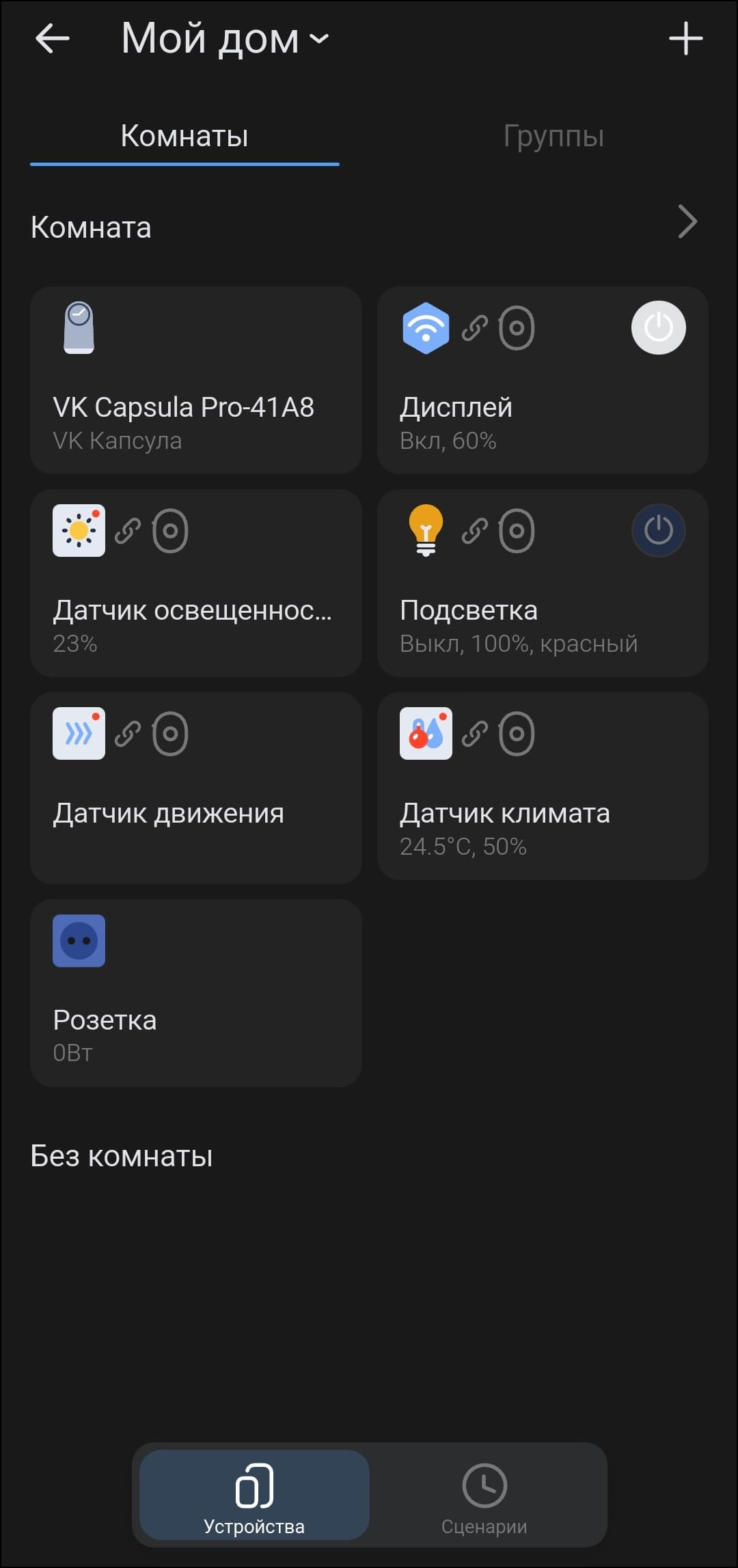Select the Устройства bottom tab
738x1568 pixels.
tap(254, 1496)
